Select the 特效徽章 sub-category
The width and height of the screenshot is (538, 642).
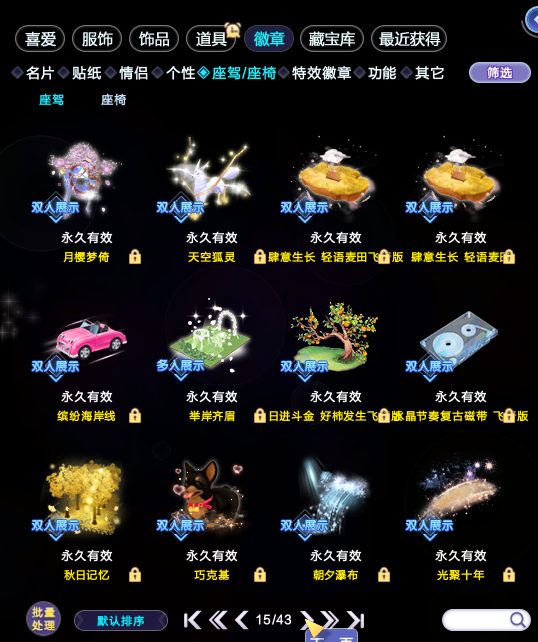click(321, 73)
